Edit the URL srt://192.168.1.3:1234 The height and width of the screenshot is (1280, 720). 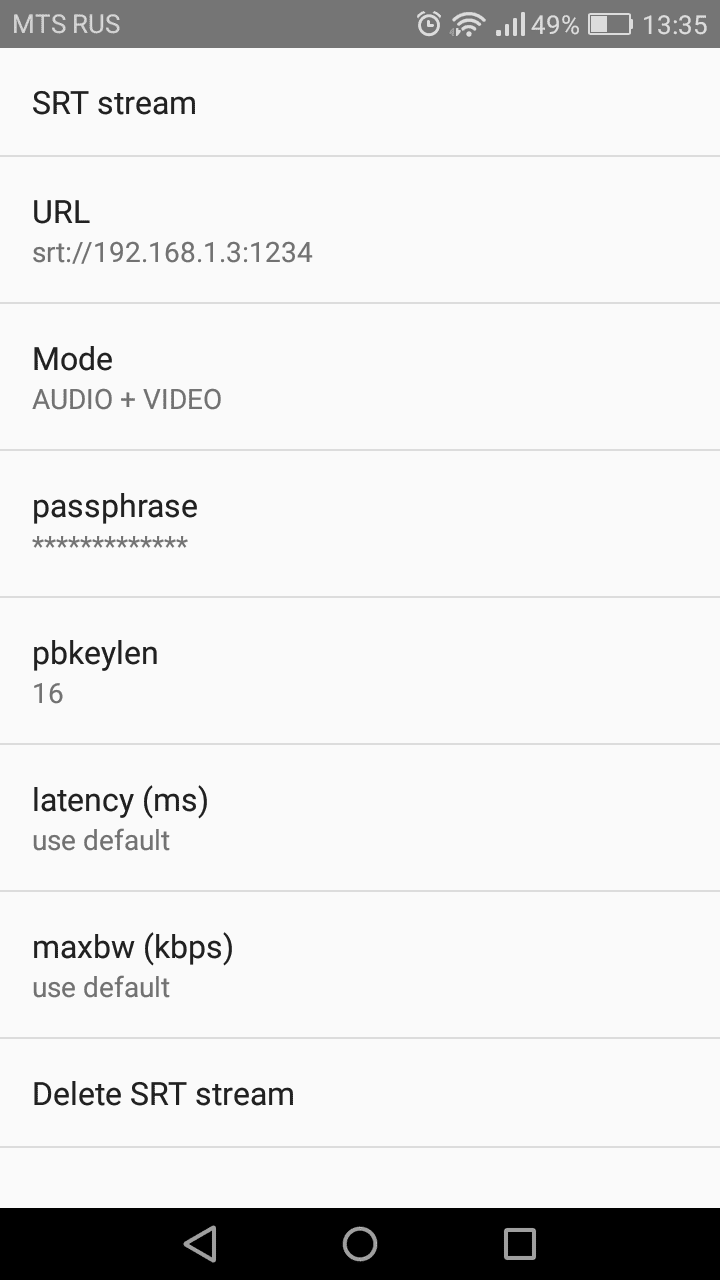360,230
